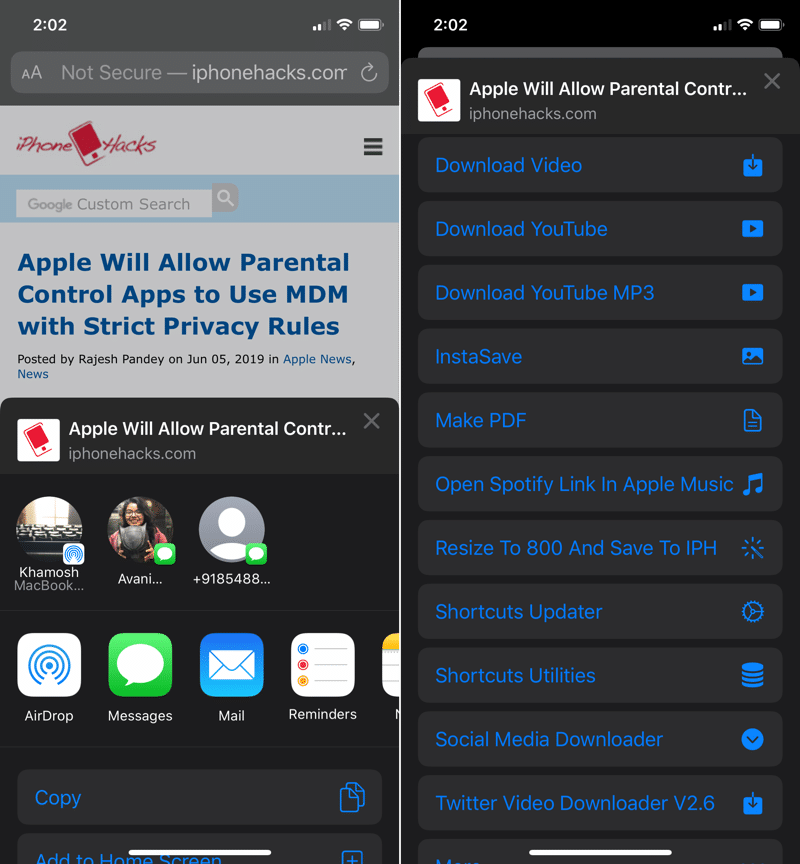The height and width of the screenshot is (864, 800).
Task: Share to Khamosh MacBook via AirDrop
Action: click(50, 531)
